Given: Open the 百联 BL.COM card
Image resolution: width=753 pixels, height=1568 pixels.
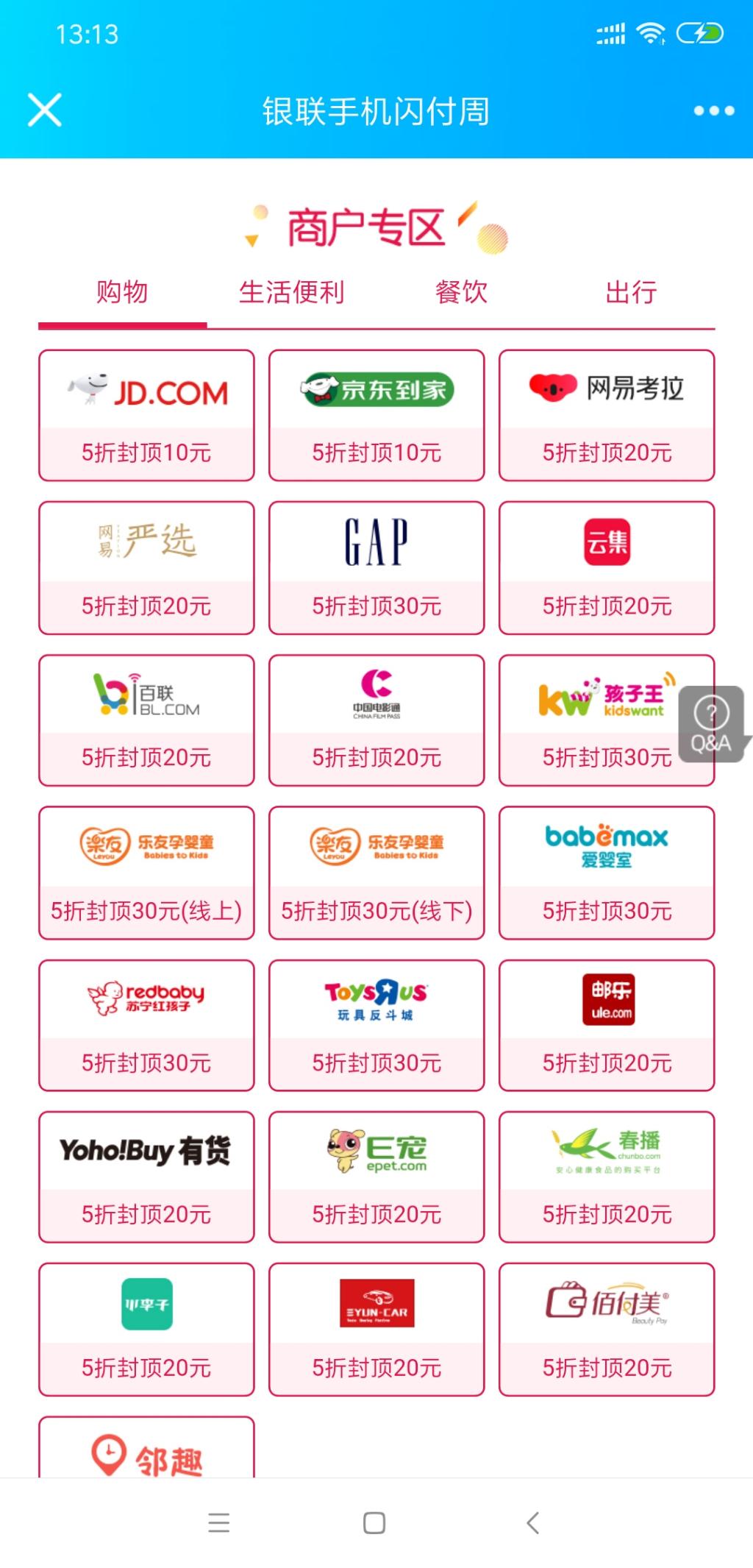Looking at the screenshot, I should click(x=146, y=720).
